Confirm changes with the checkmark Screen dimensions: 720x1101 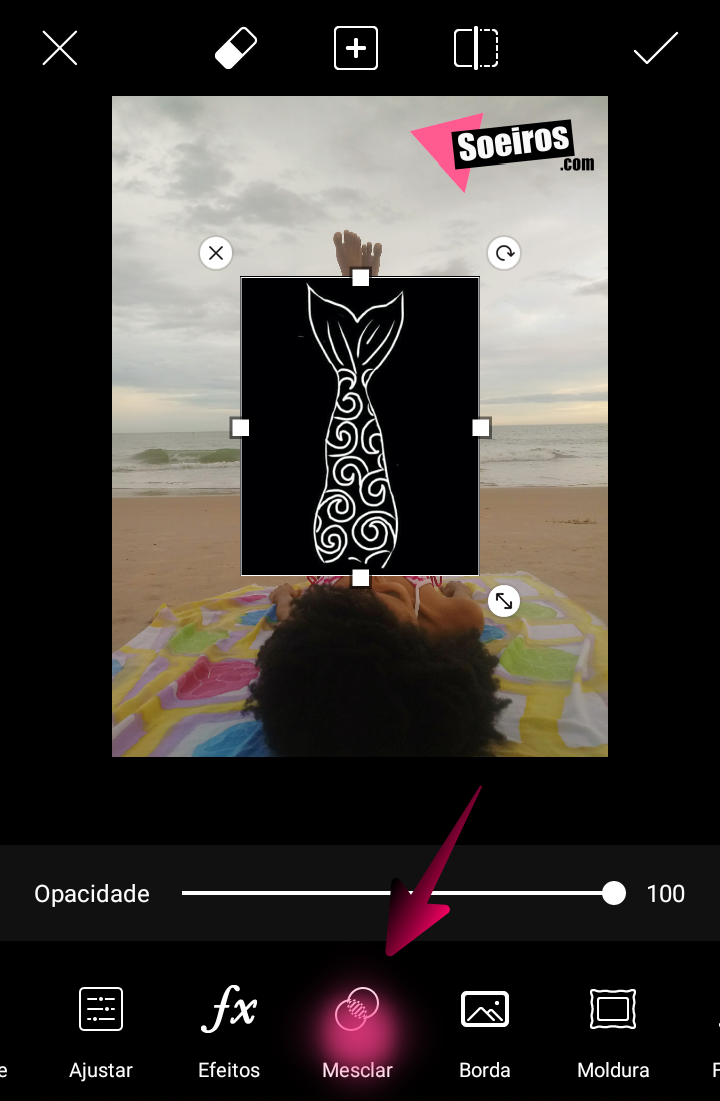[x=656, y=48]
